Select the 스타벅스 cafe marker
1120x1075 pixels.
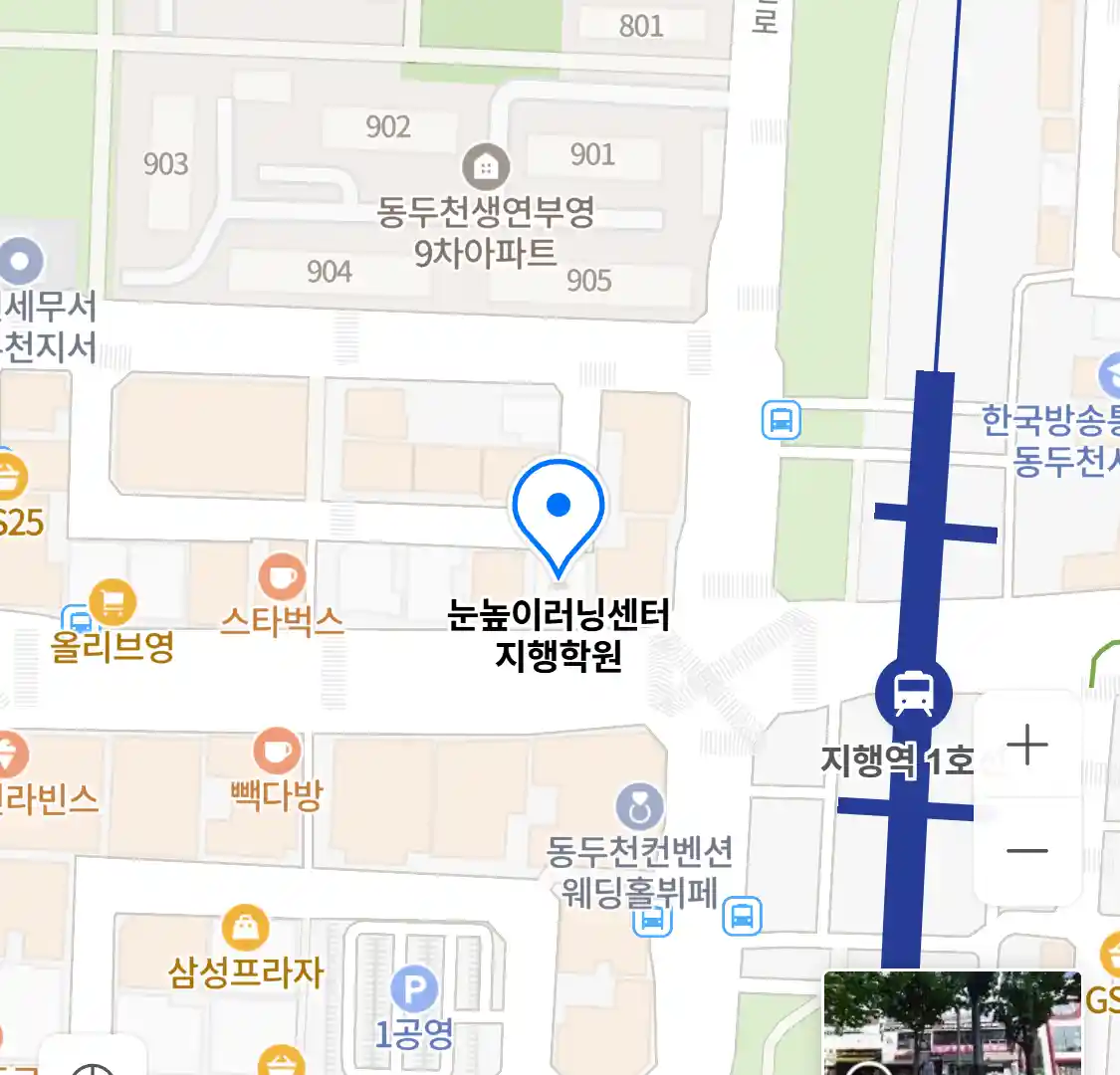[282, 577]
